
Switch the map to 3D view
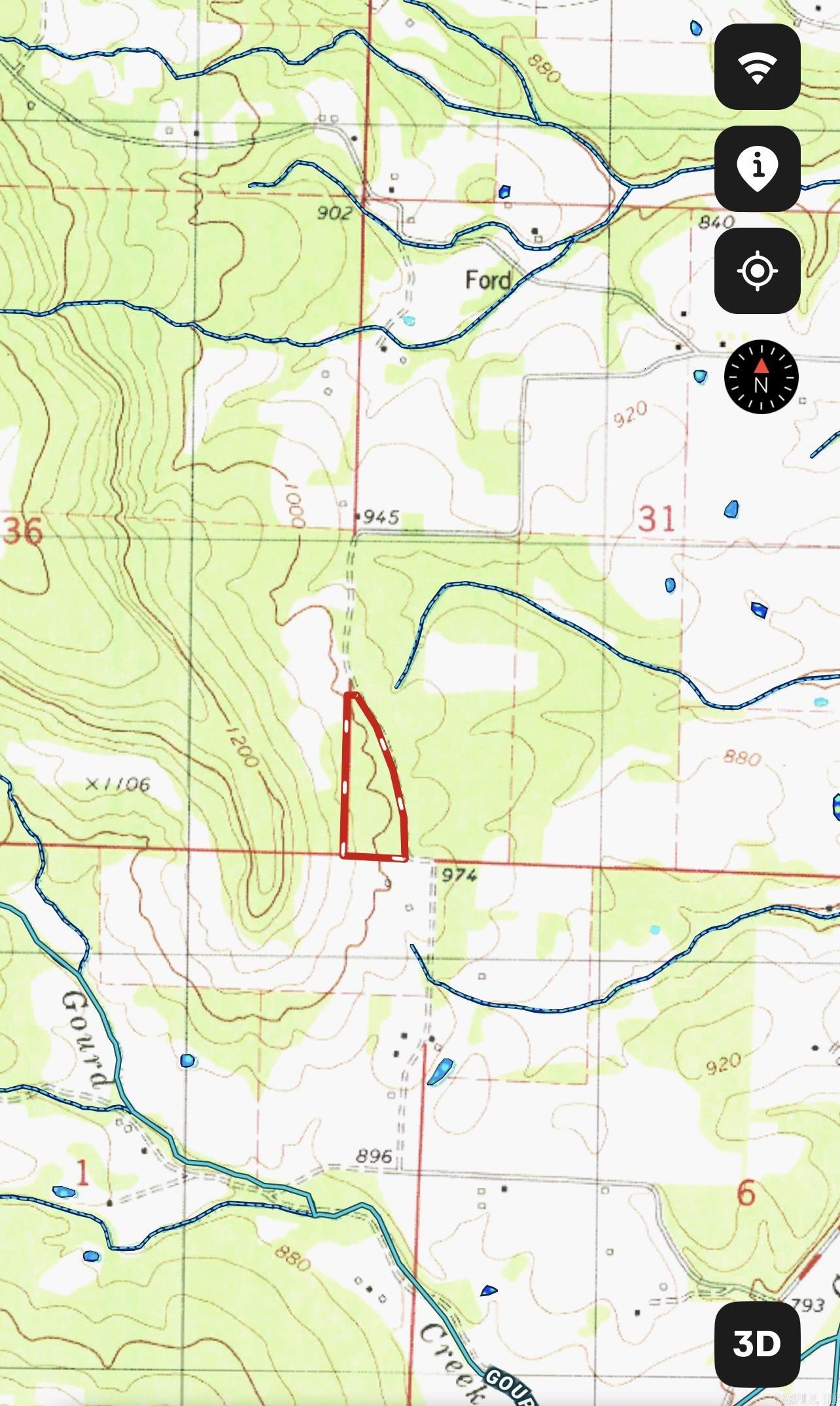pyautogui.click(x=757, y=1344)
